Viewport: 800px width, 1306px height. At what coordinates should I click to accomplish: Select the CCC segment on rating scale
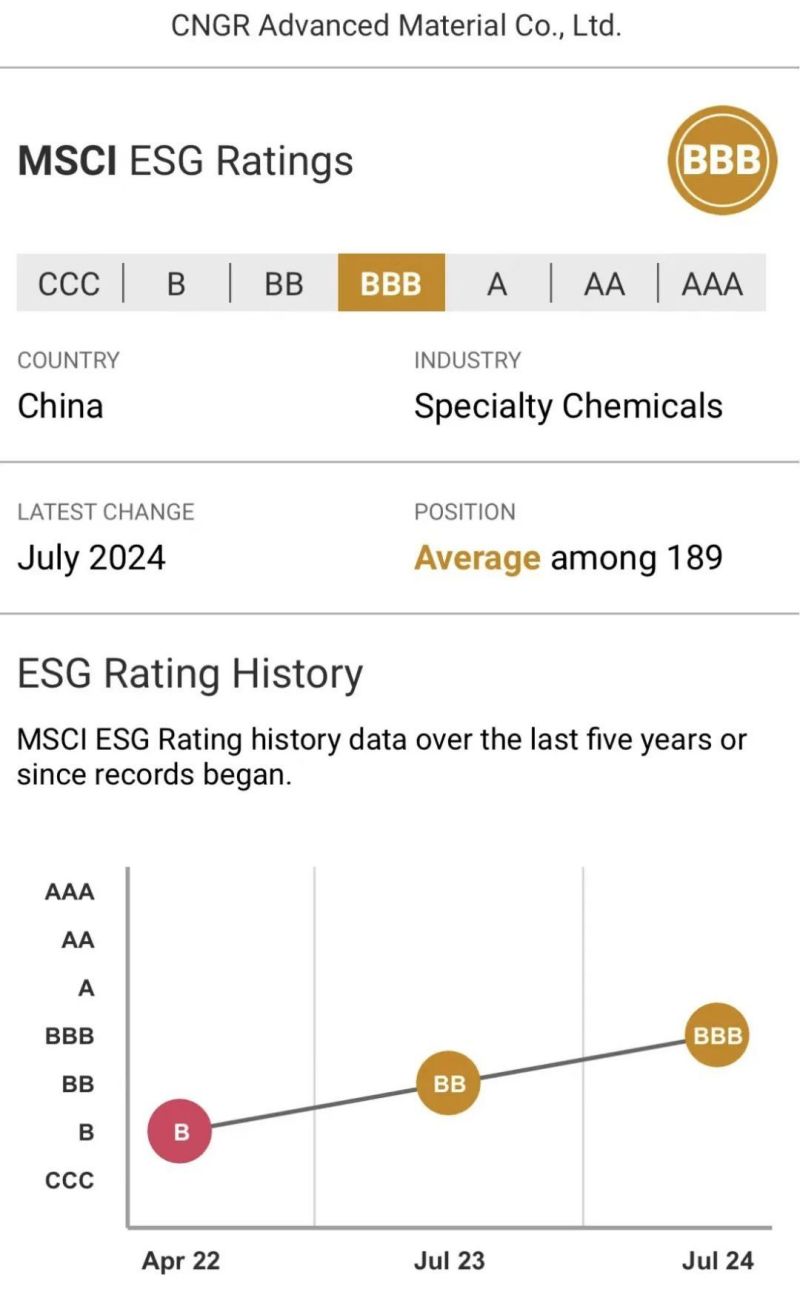pyautogui.click(x=67, y=283)
